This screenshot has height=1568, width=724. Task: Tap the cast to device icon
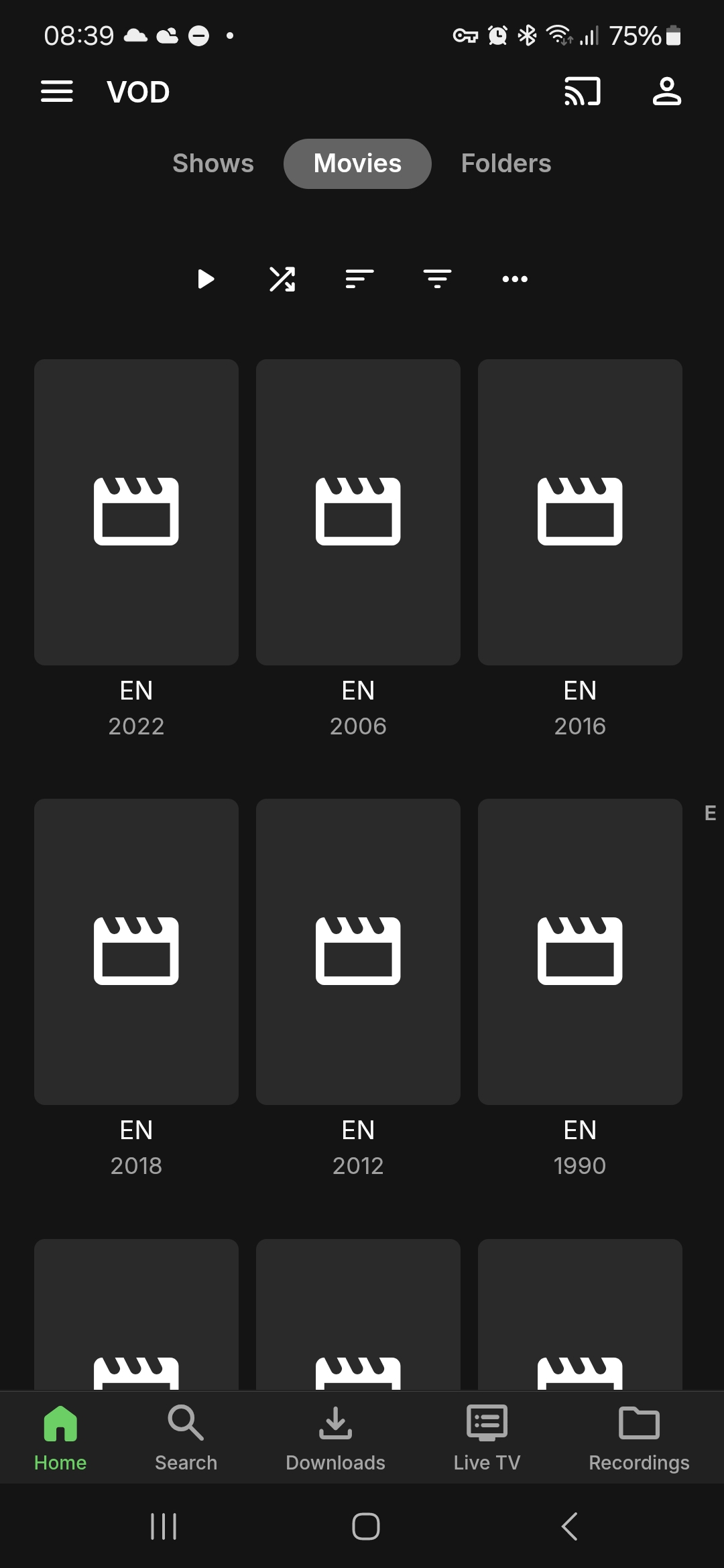click(x=582, y=91)
